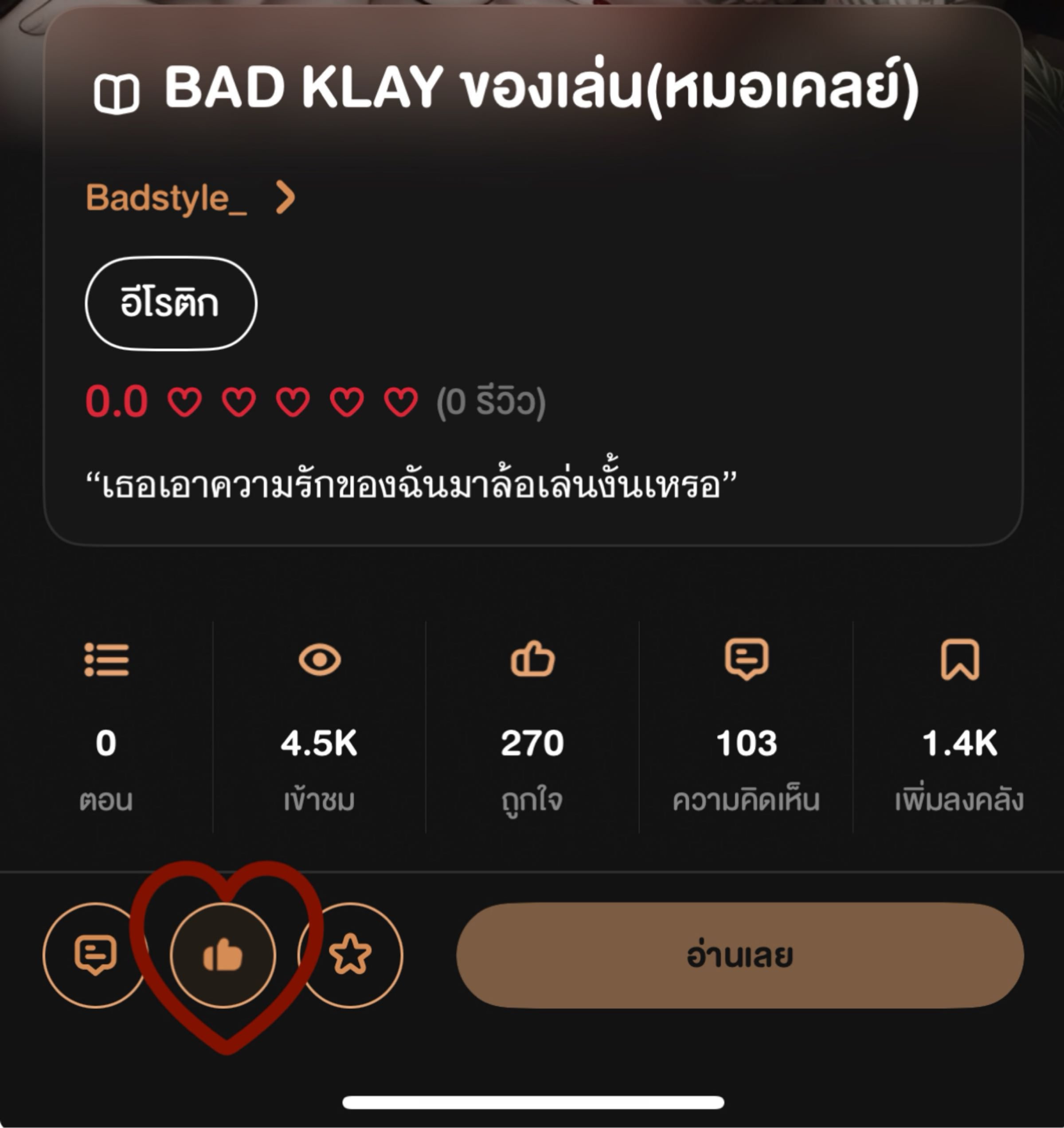Open reviews from the heart rating row
1064x1128 pixels.
[315, 402]
